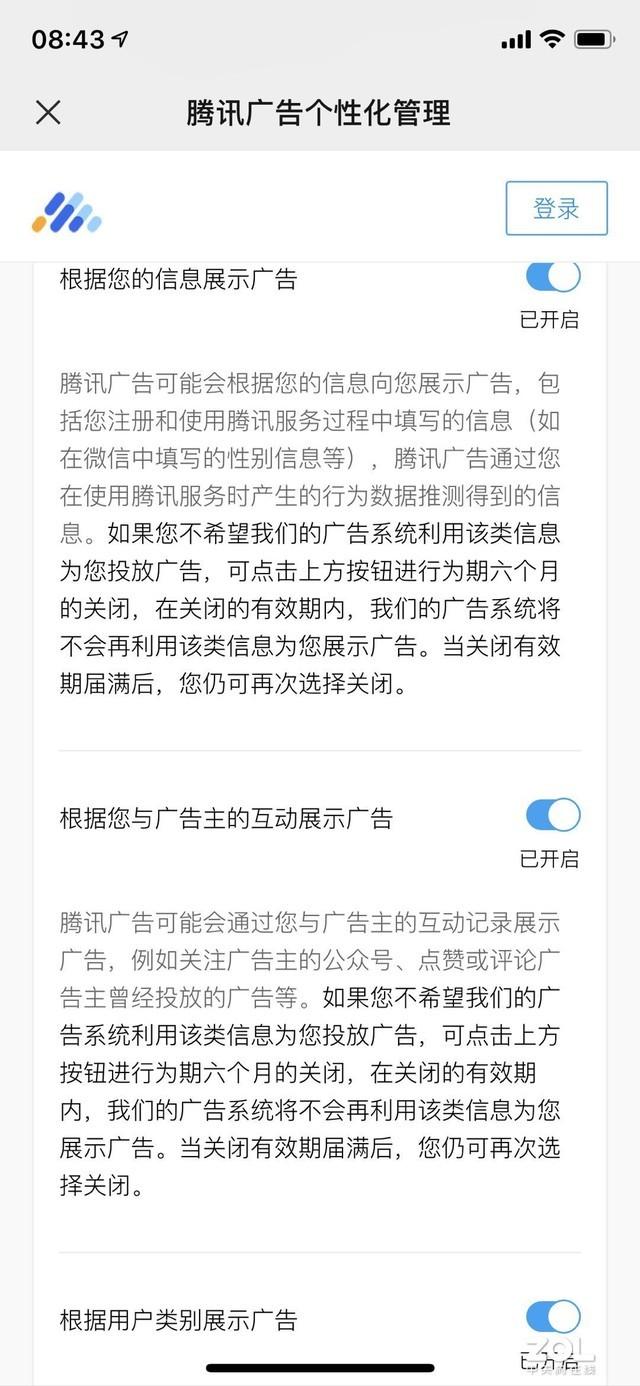Disable the 根据您的信息展示广告 switch
This screenshot has height=1386, width=640.
(x=553, y=277)
